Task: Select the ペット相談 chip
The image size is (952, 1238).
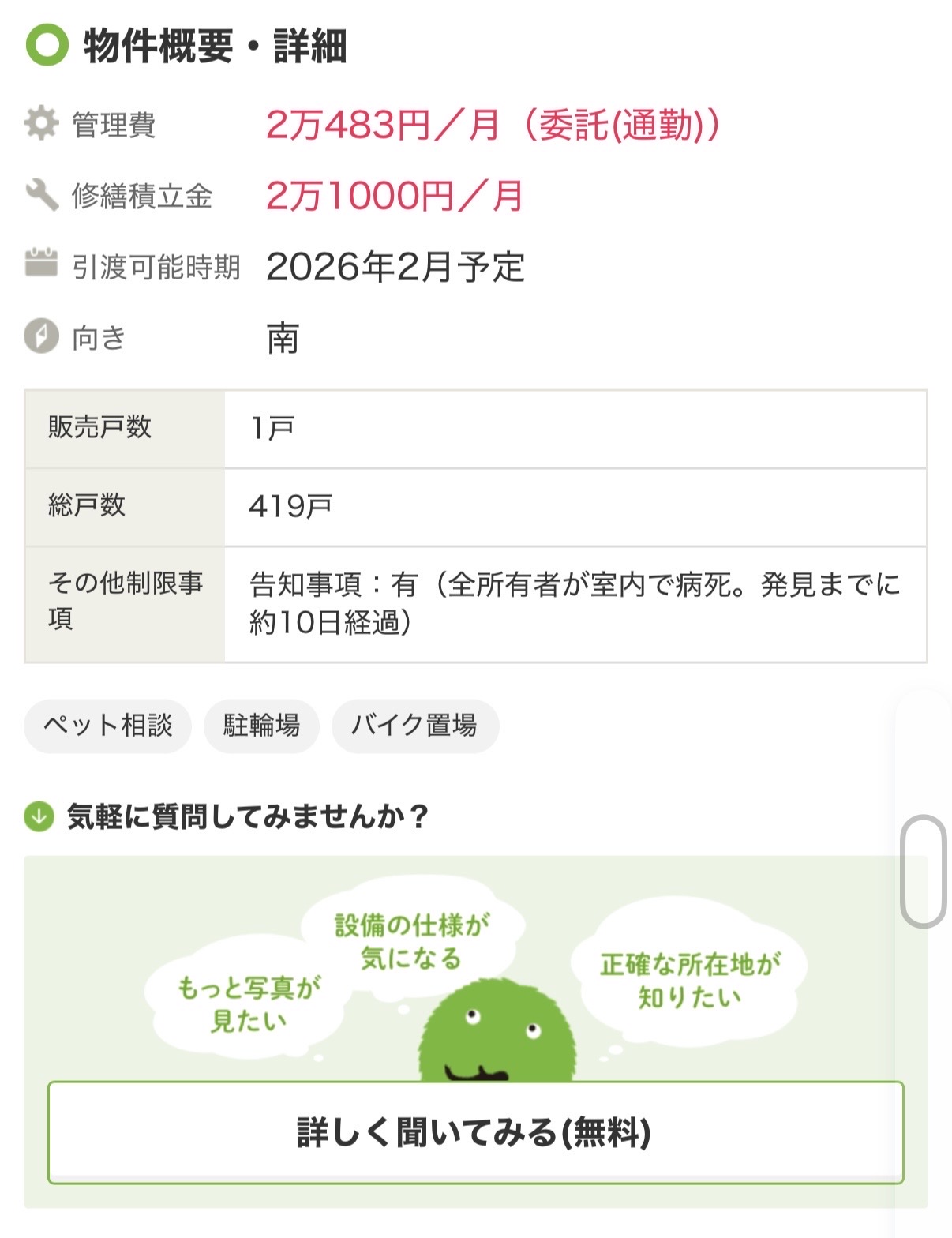Action: (107, 726)
